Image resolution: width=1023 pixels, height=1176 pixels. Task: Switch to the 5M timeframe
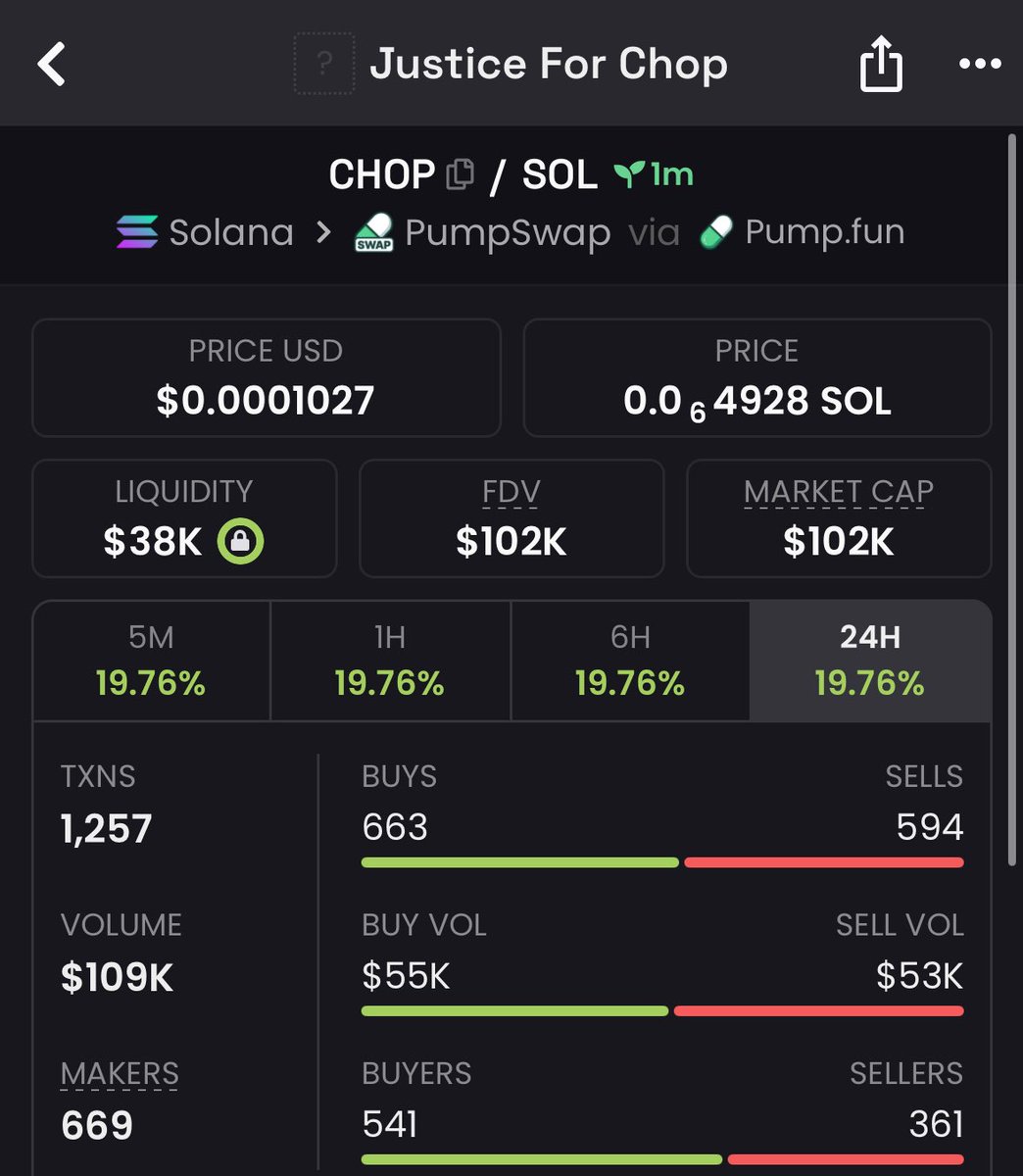pos(151,661)
